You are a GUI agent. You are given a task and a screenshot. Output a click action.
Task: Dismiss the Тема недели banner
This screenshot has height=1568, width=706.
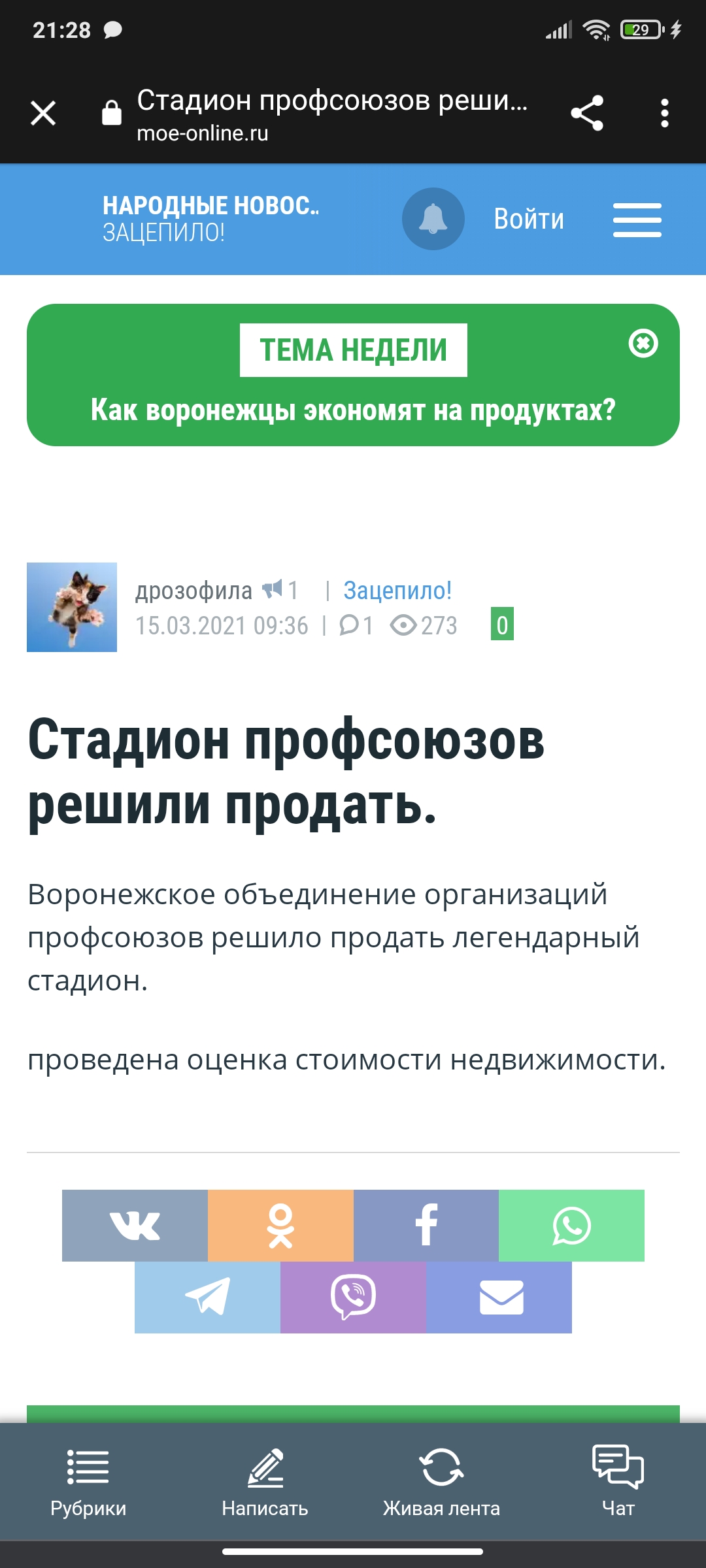tap(643, 343)
